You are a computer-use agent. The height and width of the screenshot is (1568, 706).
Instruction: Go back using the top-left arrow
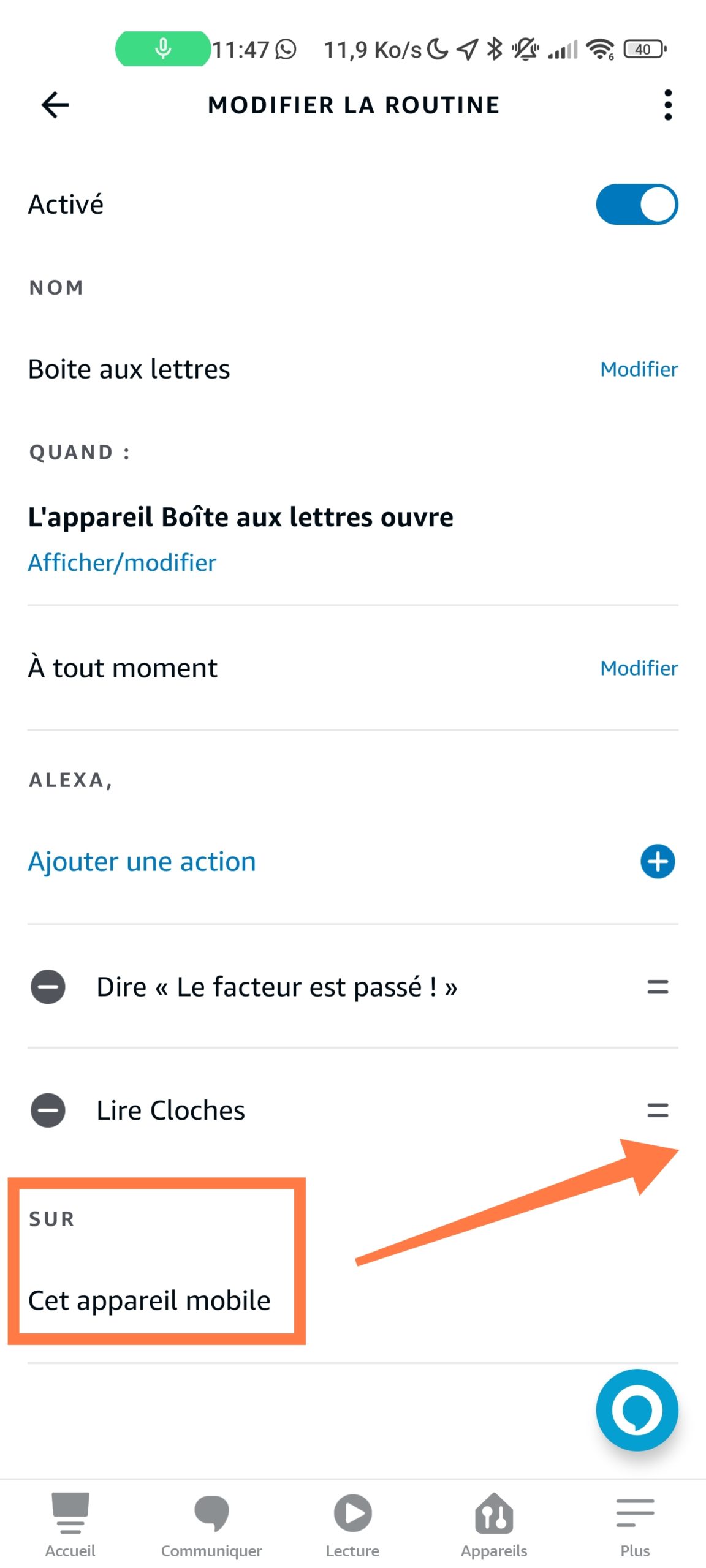(x=55, y=105)
